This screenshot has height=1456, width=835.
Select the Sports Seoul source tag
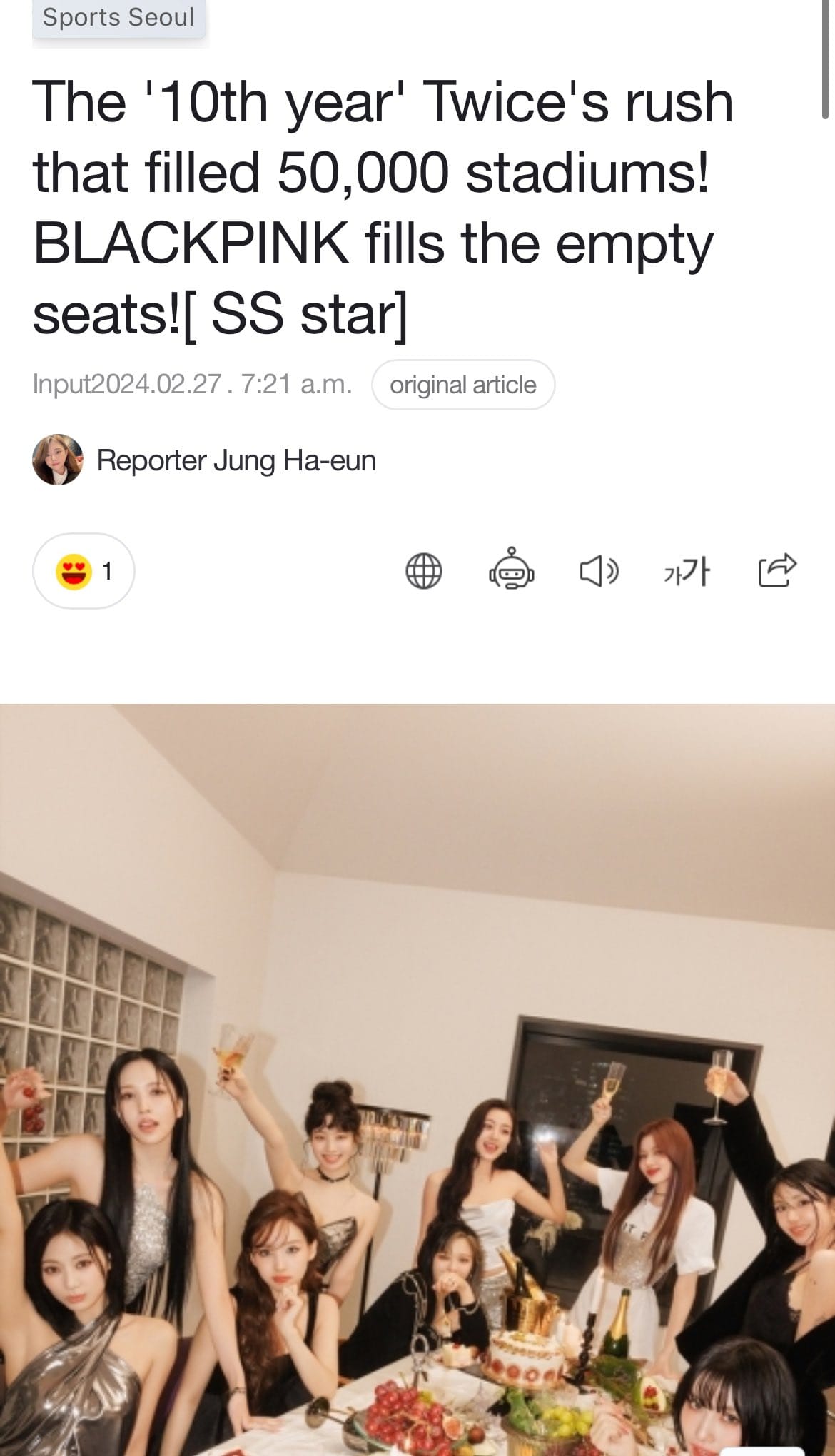coord(118,18)
